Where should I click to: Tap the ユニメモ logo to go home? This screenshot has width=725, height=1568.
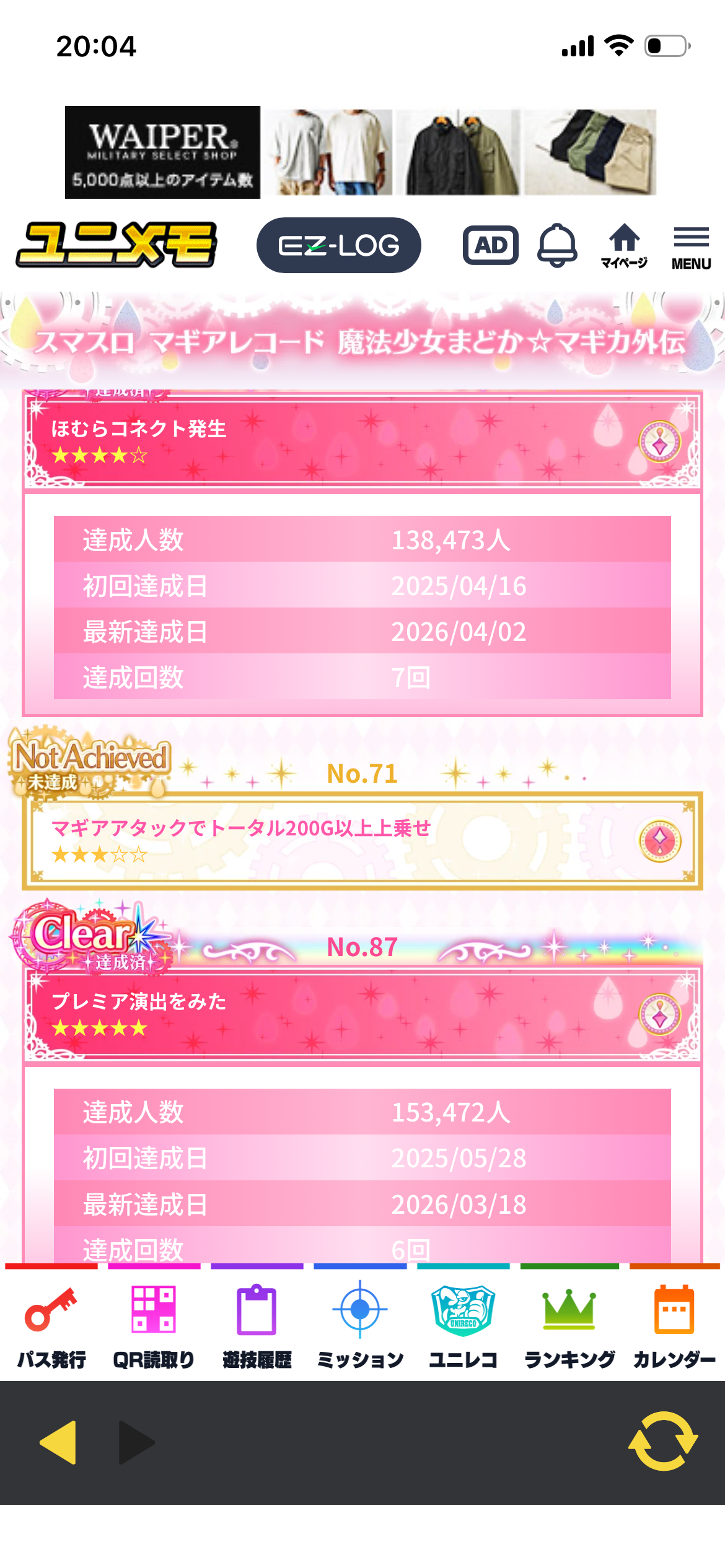(x=116, y=245)
